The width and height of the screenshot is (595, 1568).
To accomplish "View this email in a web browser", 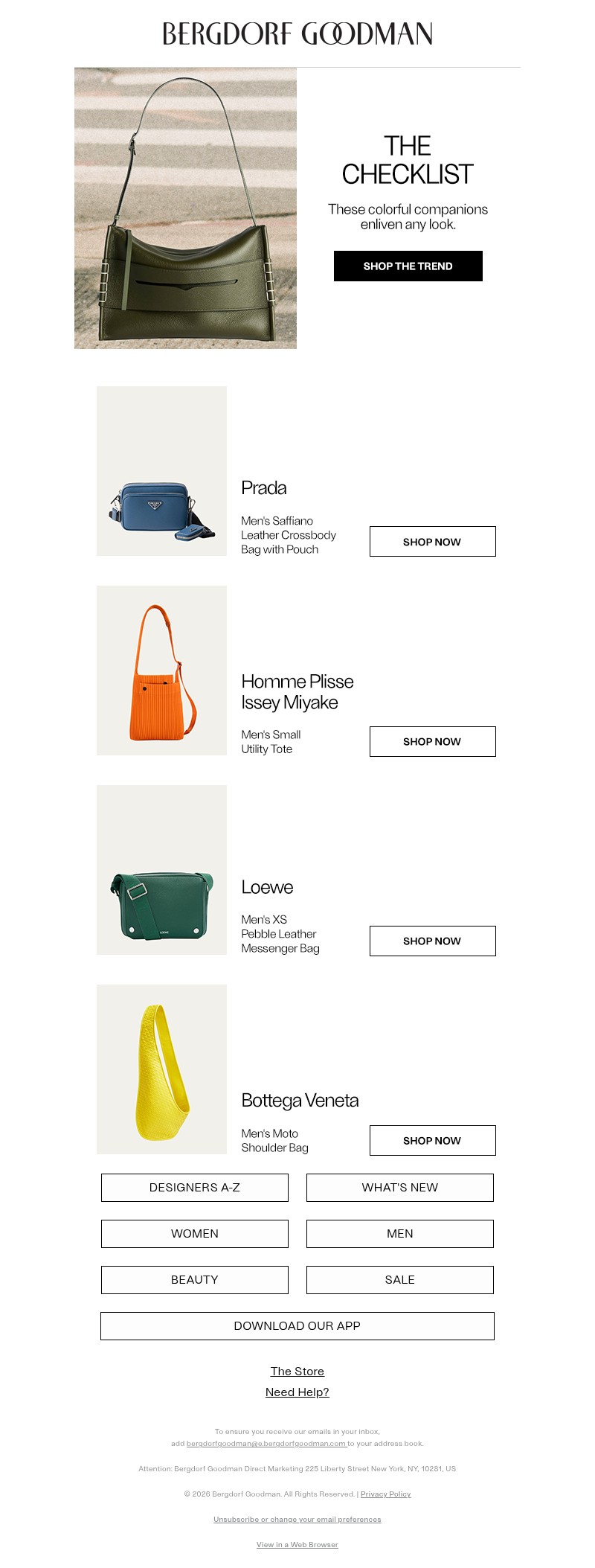I will [x=297, y=1544].
